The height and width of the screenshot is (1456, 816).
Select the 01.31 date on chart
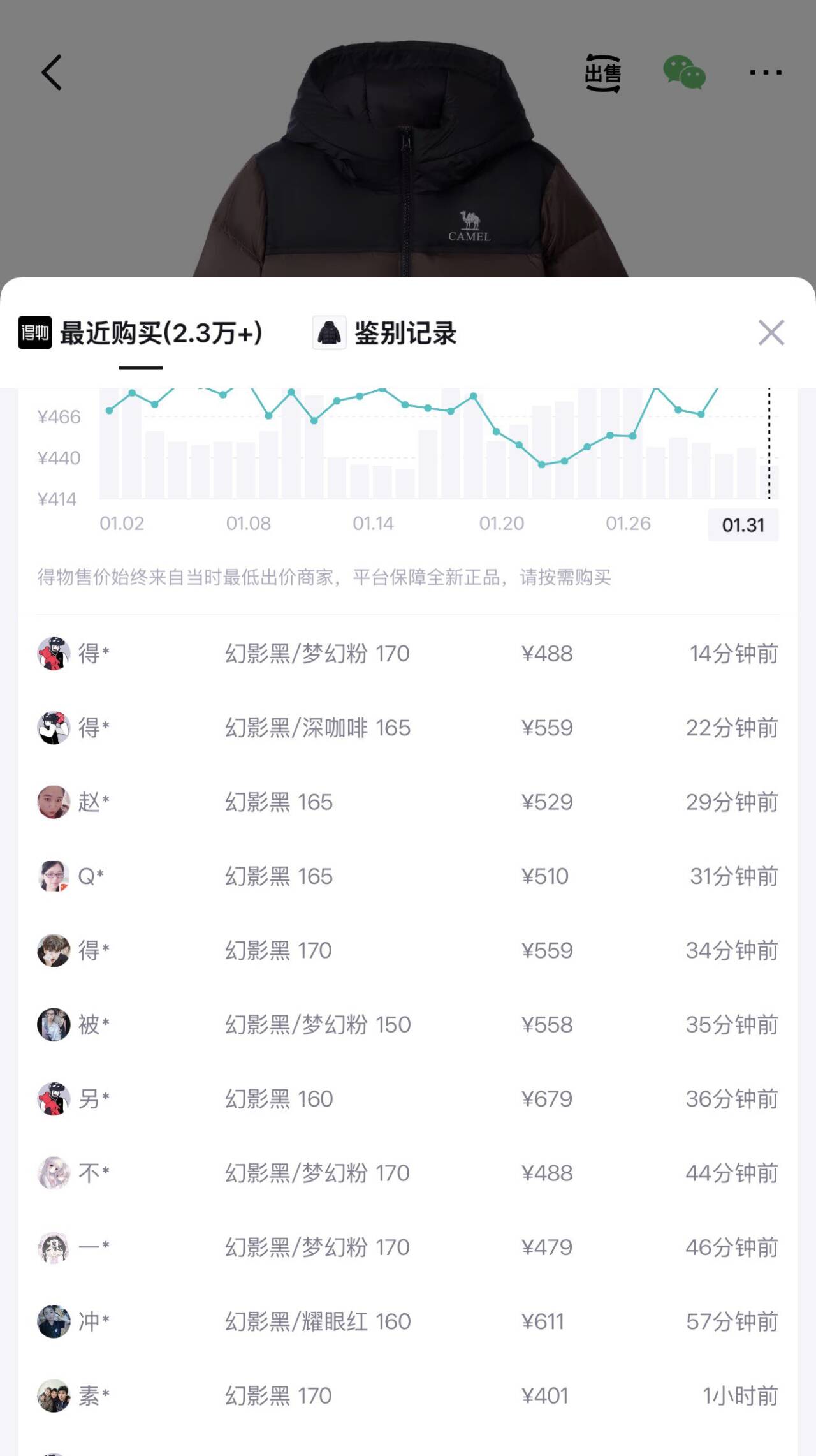click(743, 525)
